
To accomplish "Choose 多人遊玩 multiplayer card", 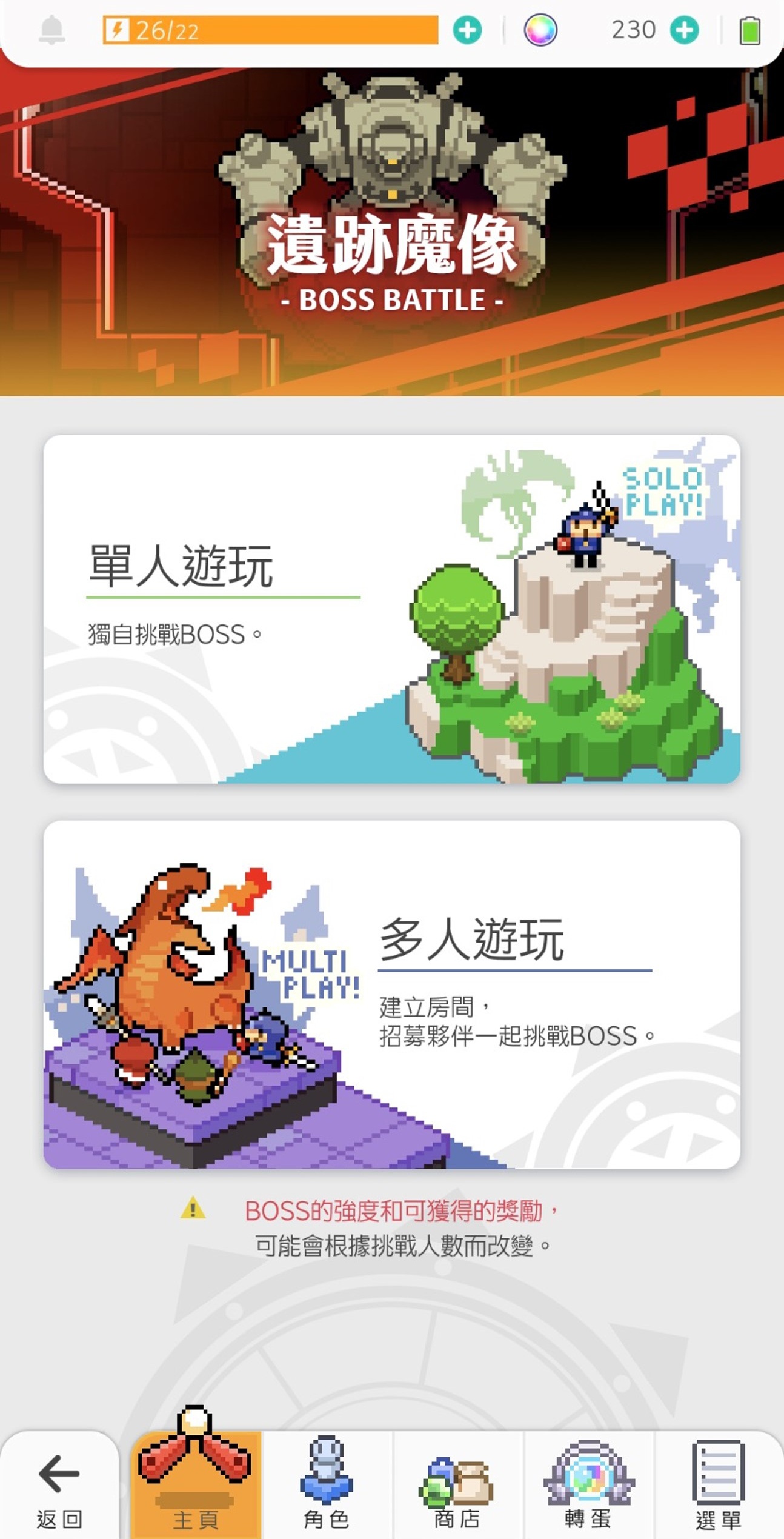I will click(392, 994).
